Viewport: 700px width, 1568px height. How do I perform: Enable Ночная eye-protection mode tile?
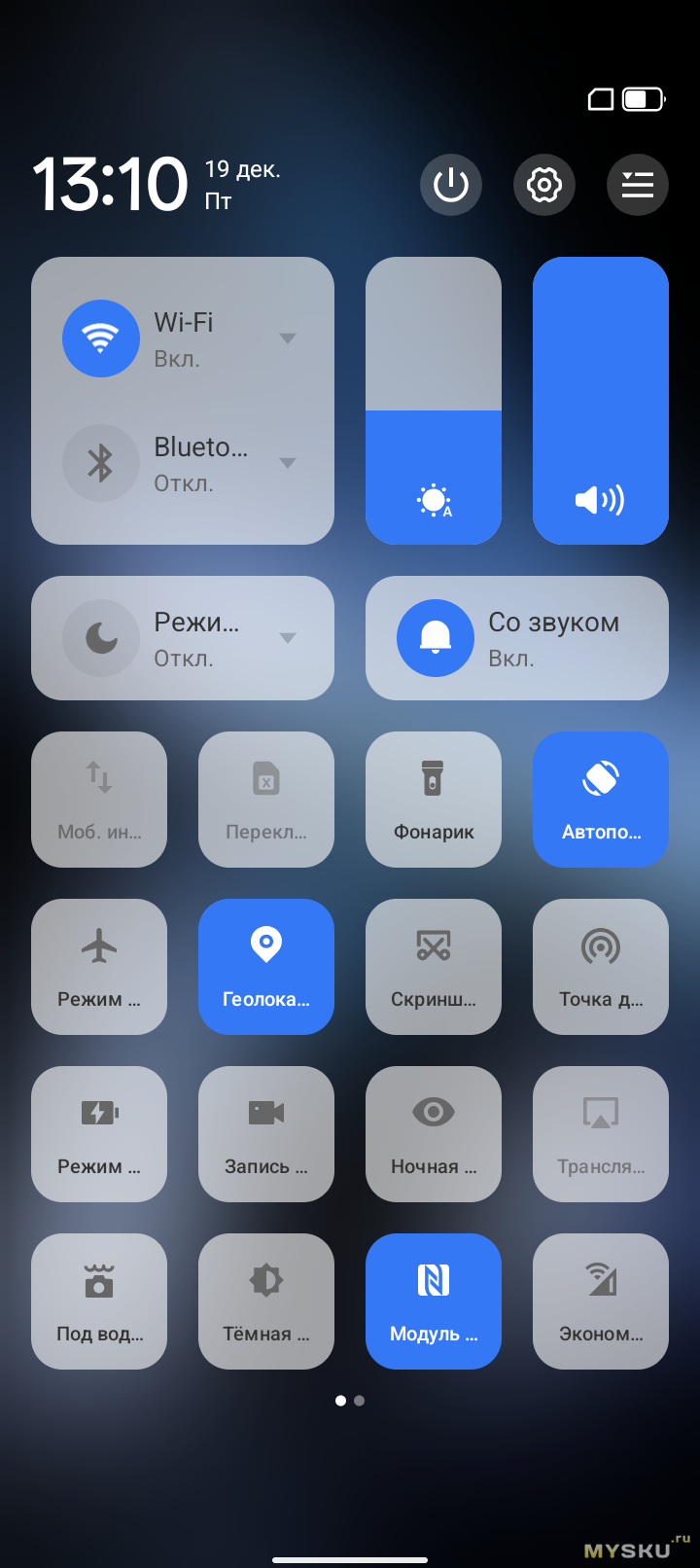coord(434,1133)
